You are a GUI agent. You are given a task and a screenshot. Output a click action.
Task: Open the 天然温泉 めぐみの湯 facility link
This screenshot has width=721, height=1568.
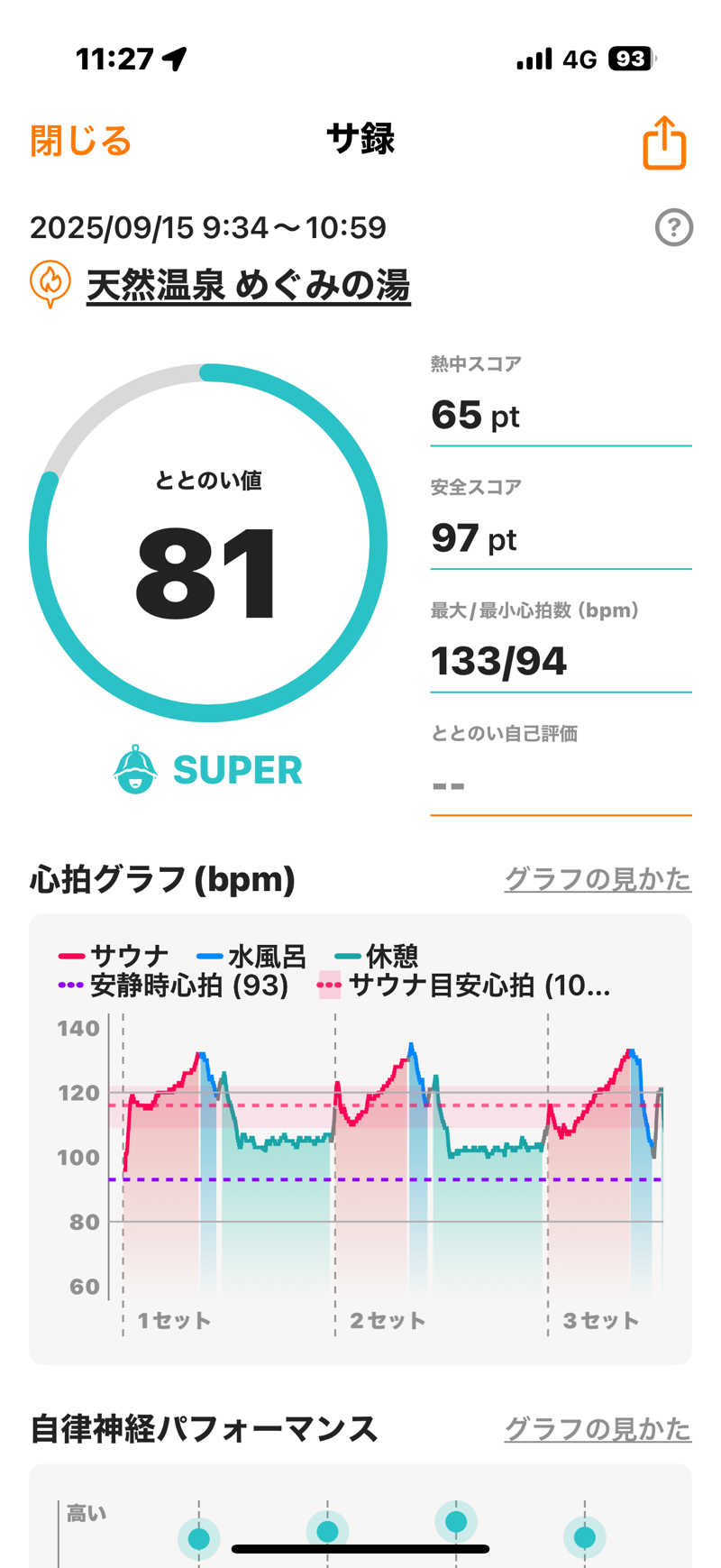tap(248, 286)
